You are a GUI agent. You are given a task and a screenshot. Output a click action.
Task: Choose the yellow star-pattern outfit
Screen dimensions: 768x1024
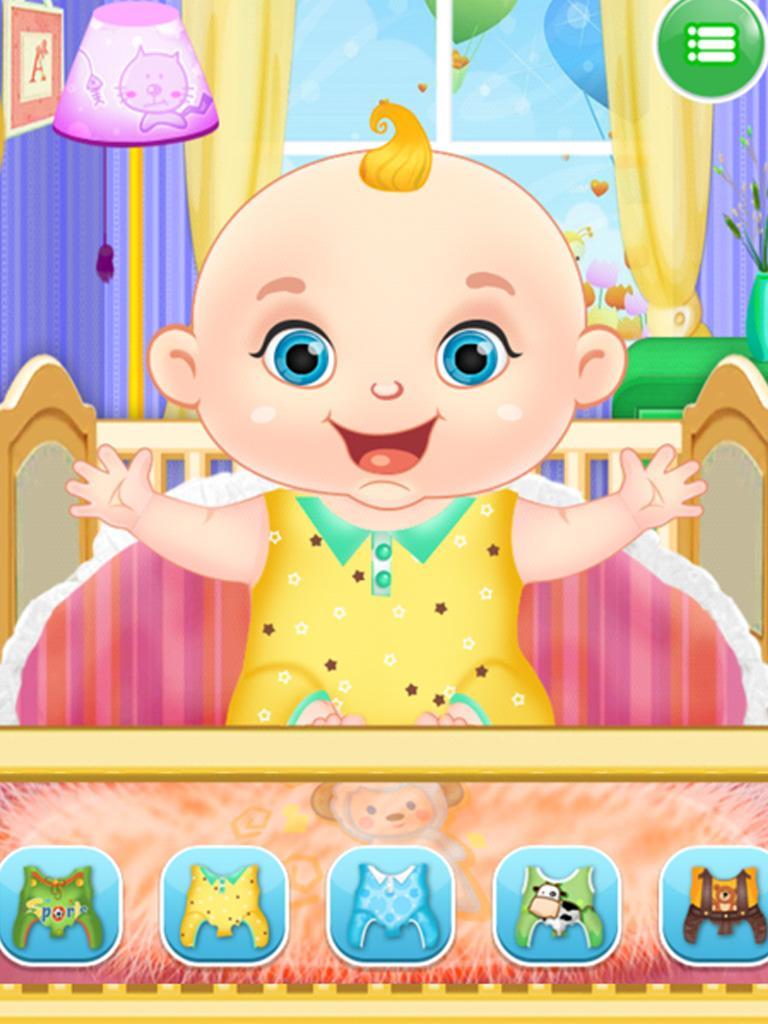tap(224, 906)
